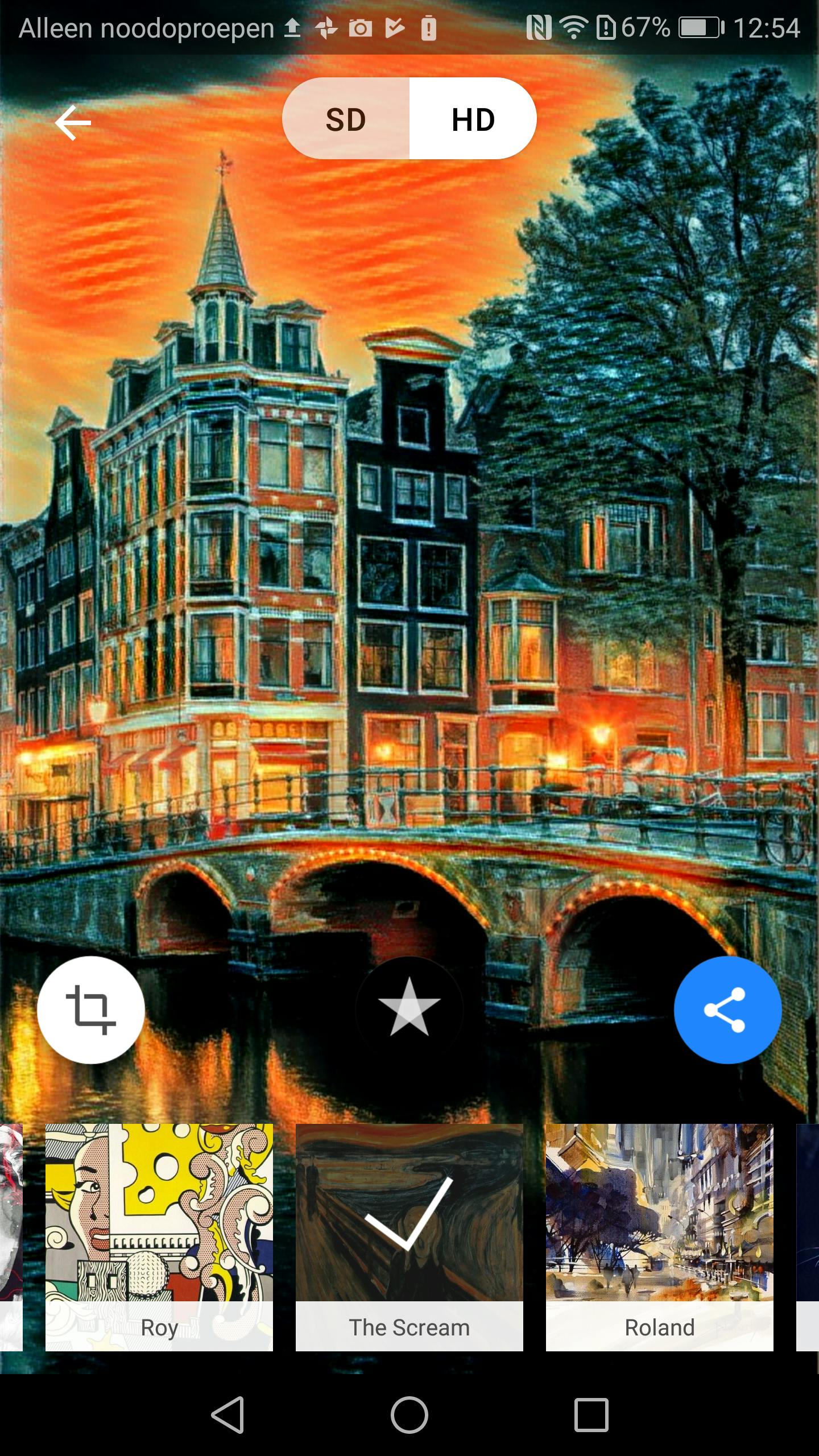
Task: Switch image quality to SD
Action: [346, 119]
